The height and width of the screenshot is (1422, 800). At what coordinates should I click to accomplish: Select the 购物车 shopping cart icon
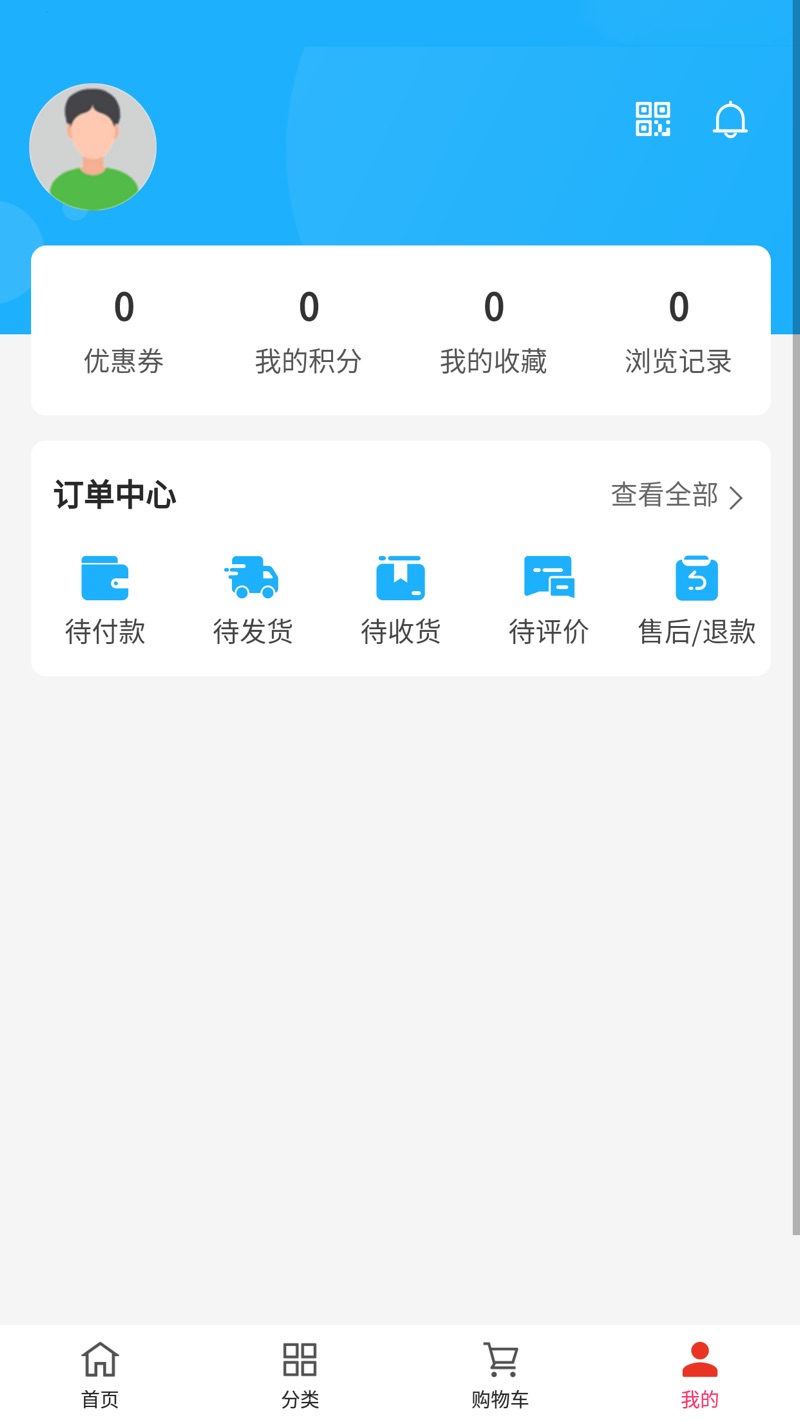tap(500, 1359)
